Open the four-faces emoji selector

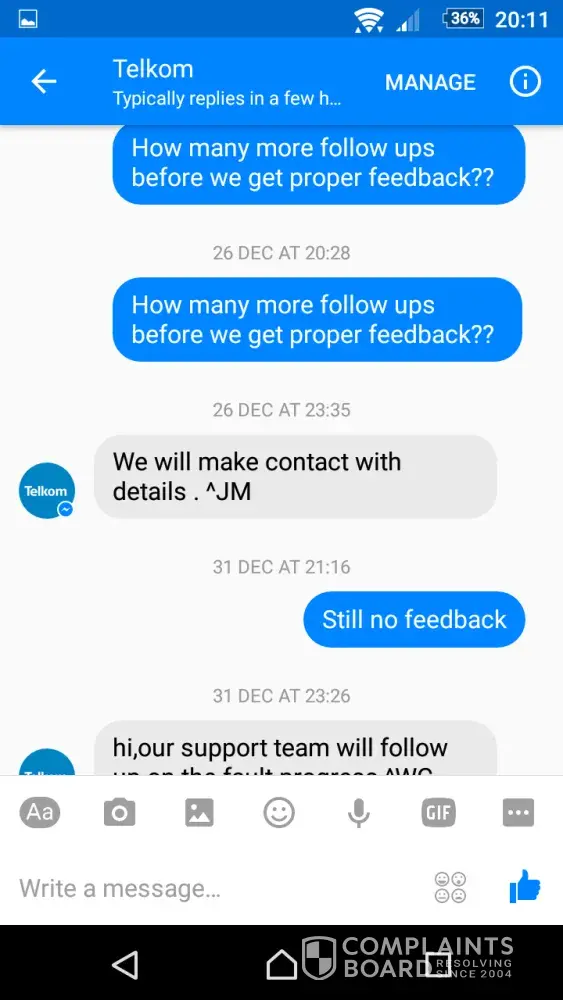coord(450,888)
